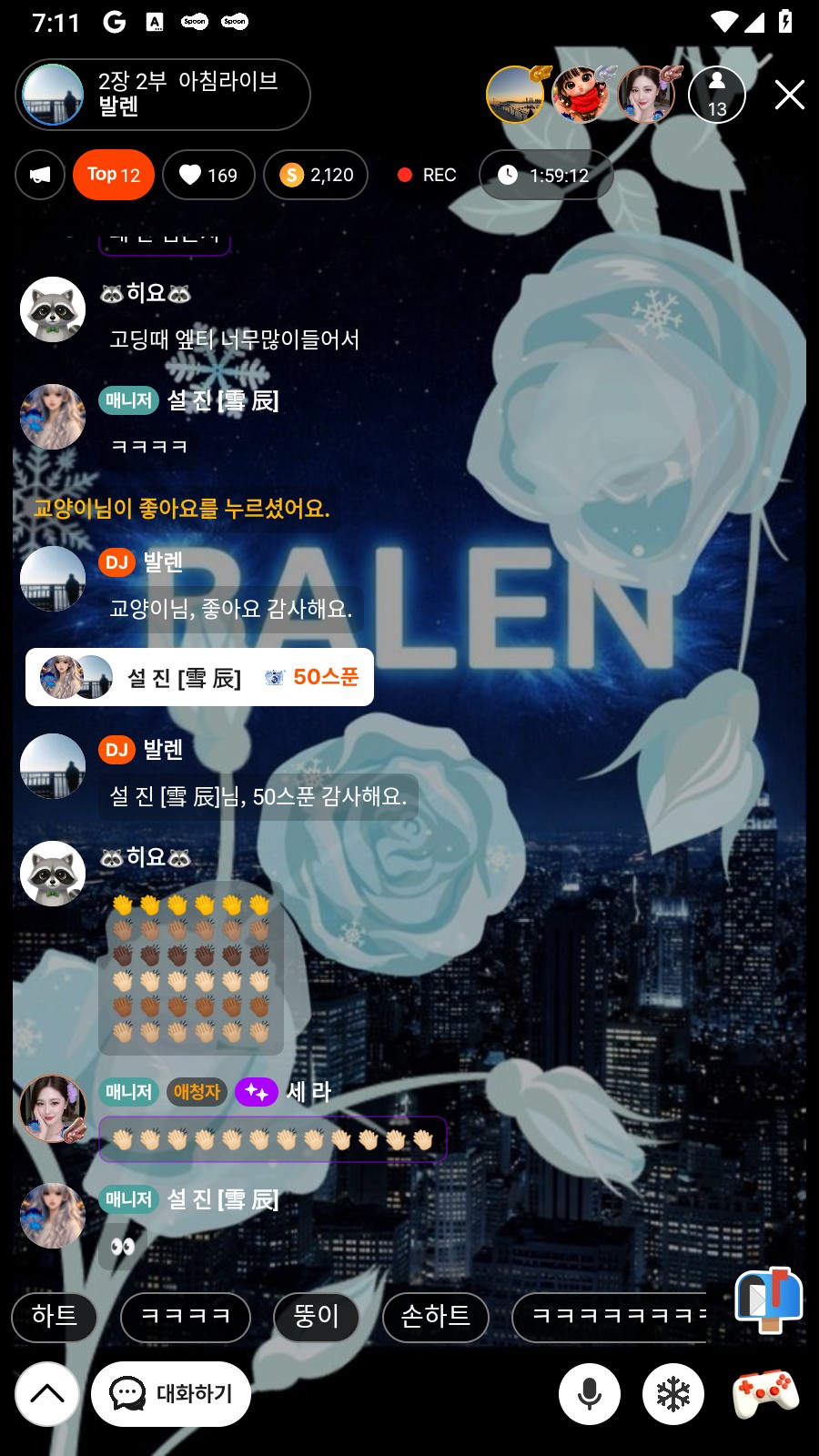Close the live broadcast screen

[x=789, y=95]
